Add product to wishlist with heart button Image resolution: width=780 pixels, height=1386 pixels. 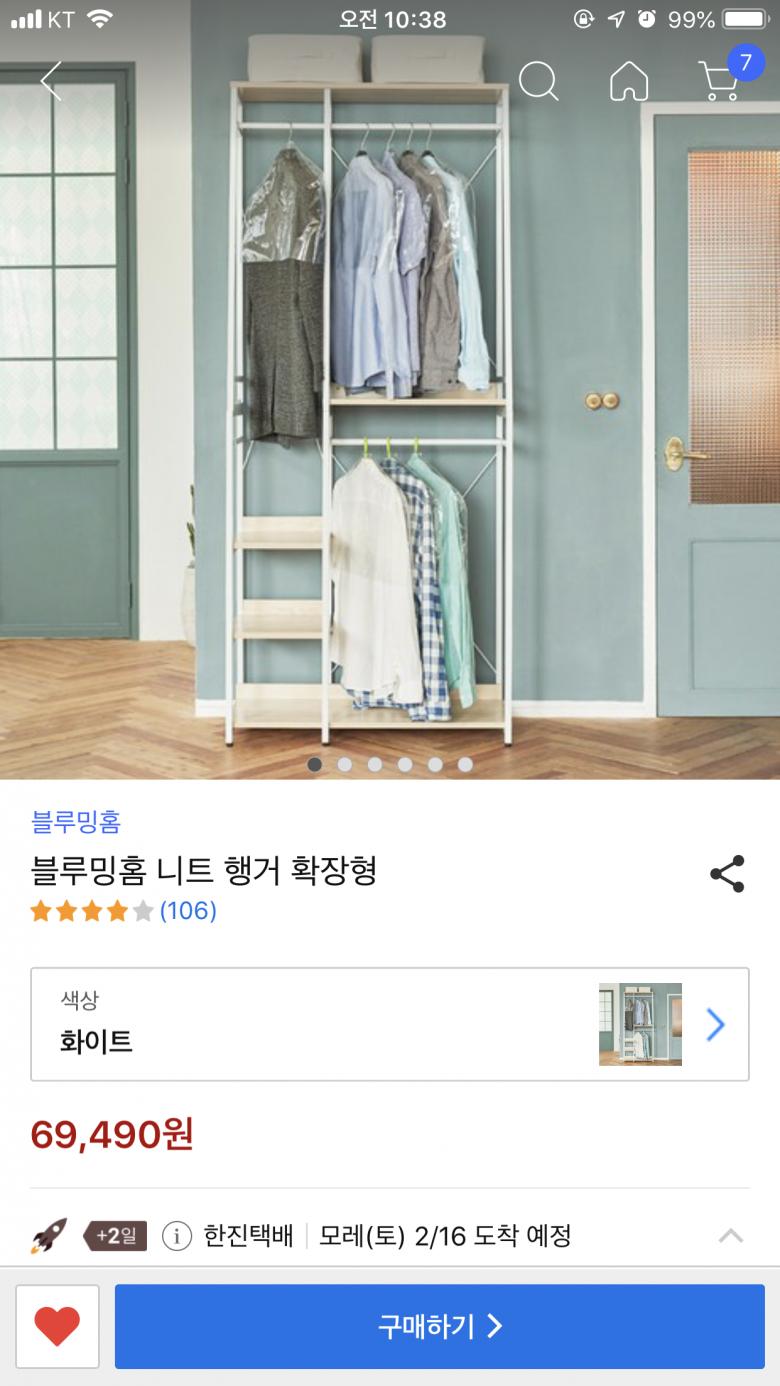tap(57, 1326)
